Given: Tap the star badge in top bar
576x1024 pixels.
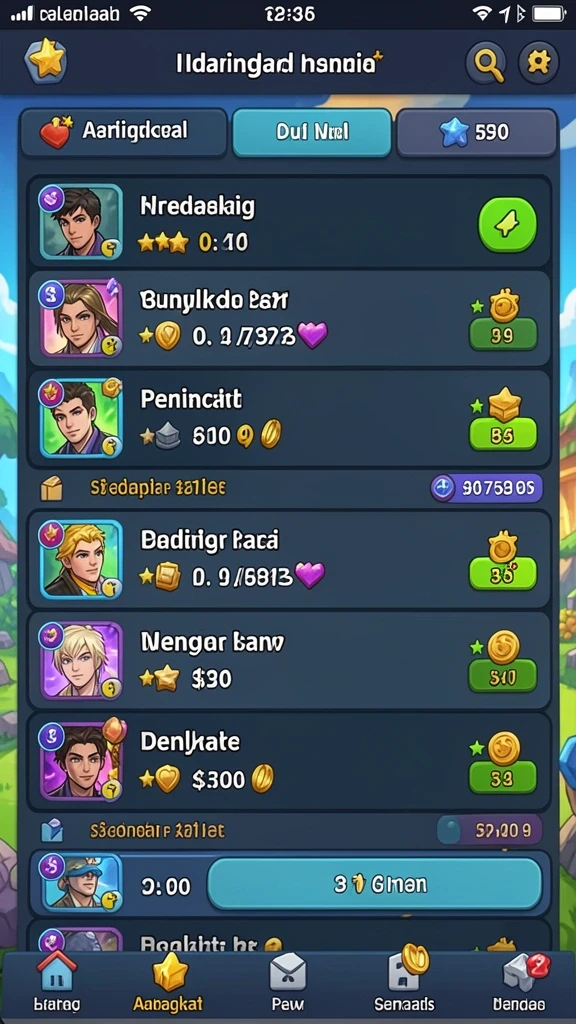Looking at the screenshot, I should [46, 61].
